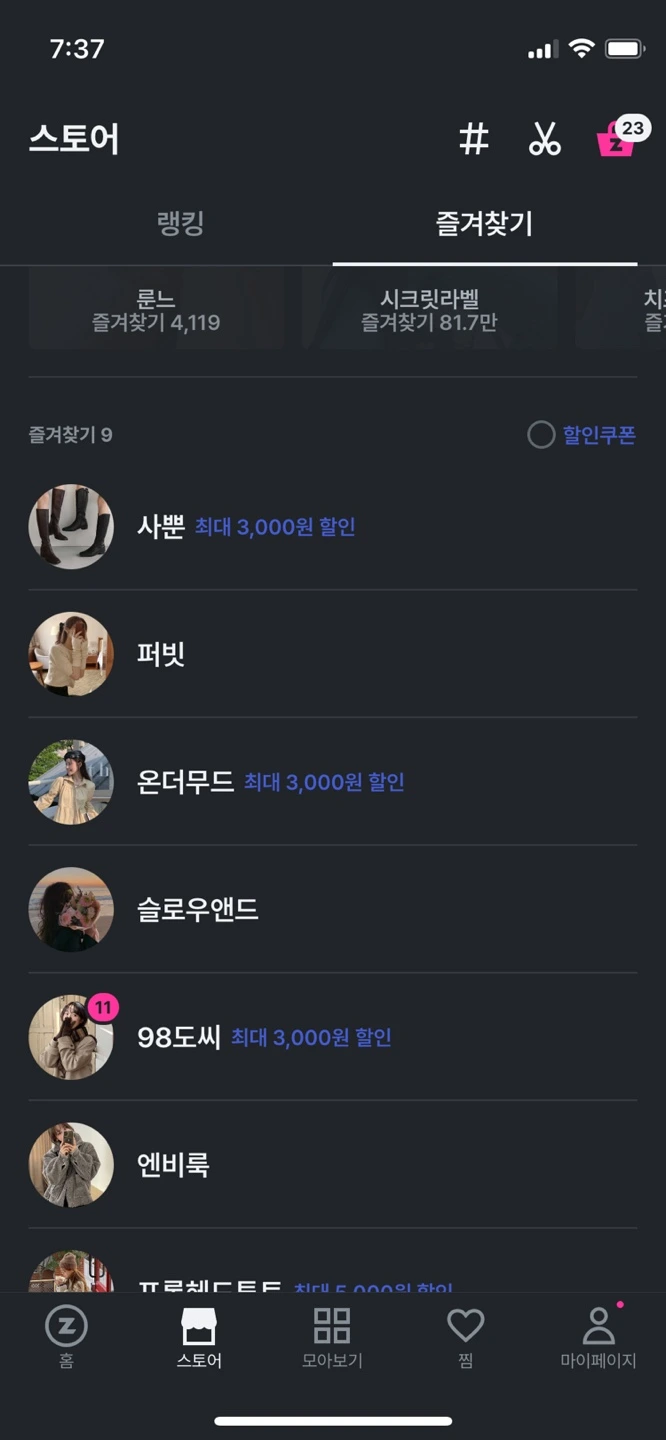Switch to the 모아보기 tab
This screenshot has height=1440, width=666.
(x=332, y=1337)
